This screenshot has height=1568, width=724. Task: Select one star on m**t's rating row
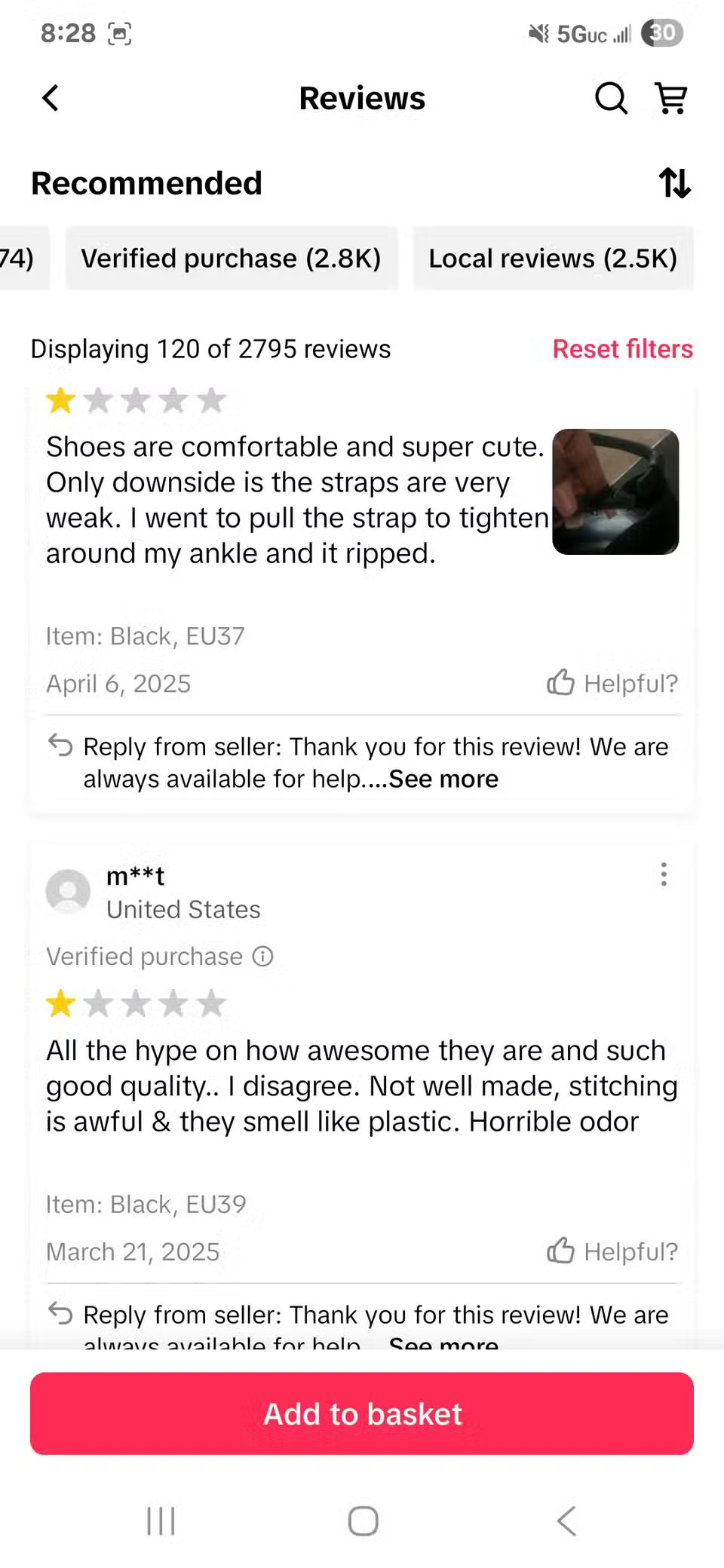60,1003
